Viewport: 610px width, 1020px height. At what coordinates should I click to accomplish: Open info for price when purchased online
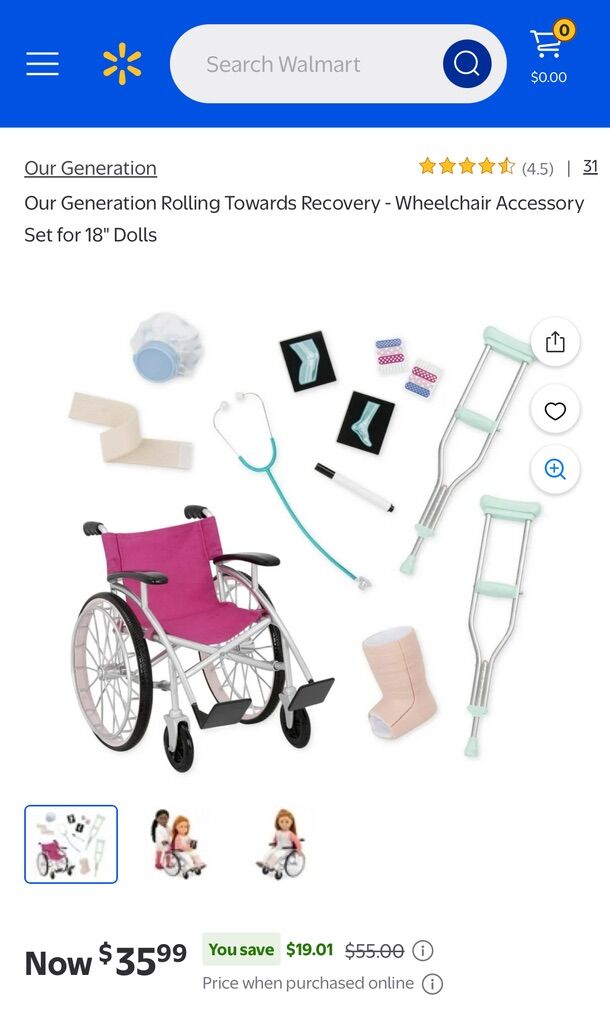coord(432,984)
